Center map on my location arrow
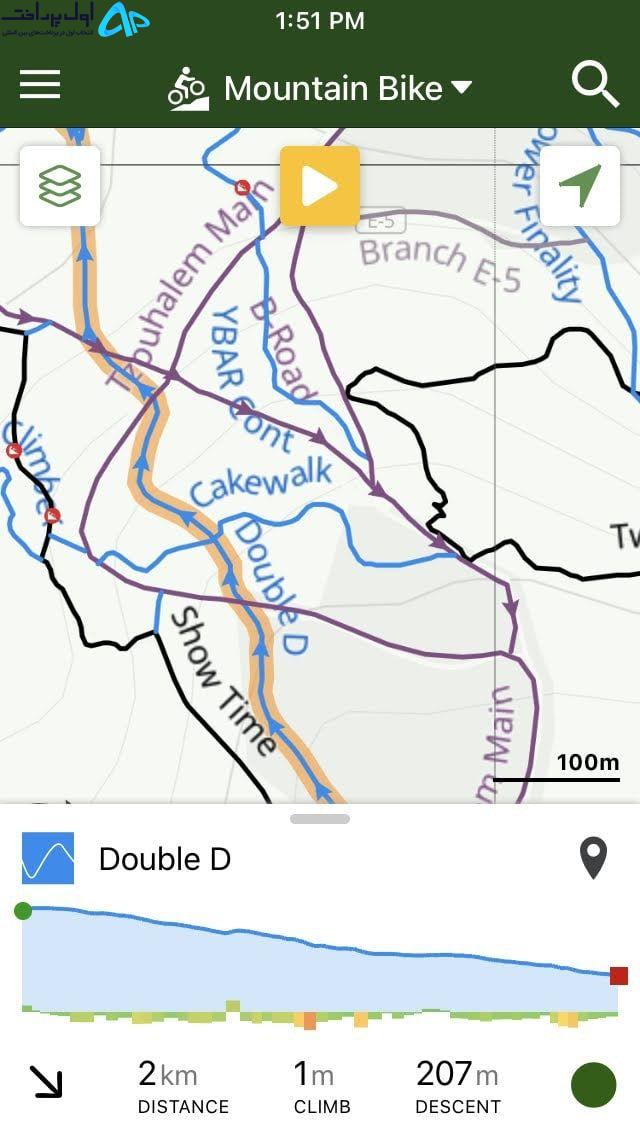This screenshot has height=1136, width=640. coord(580,186)
